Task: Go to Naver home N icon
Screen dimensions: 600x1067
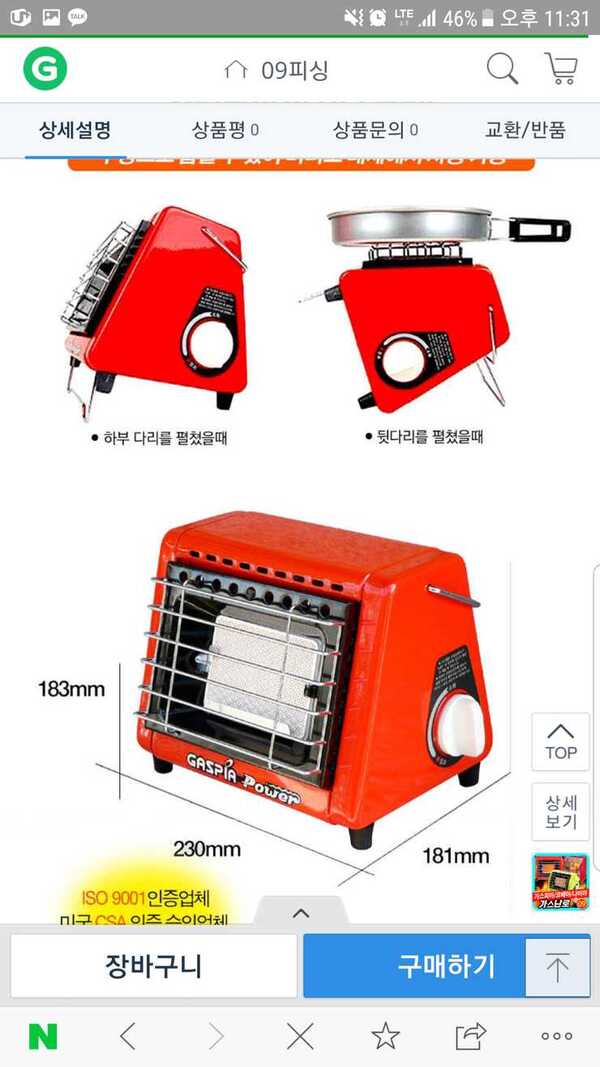Action: click(x=43, y=1036)
